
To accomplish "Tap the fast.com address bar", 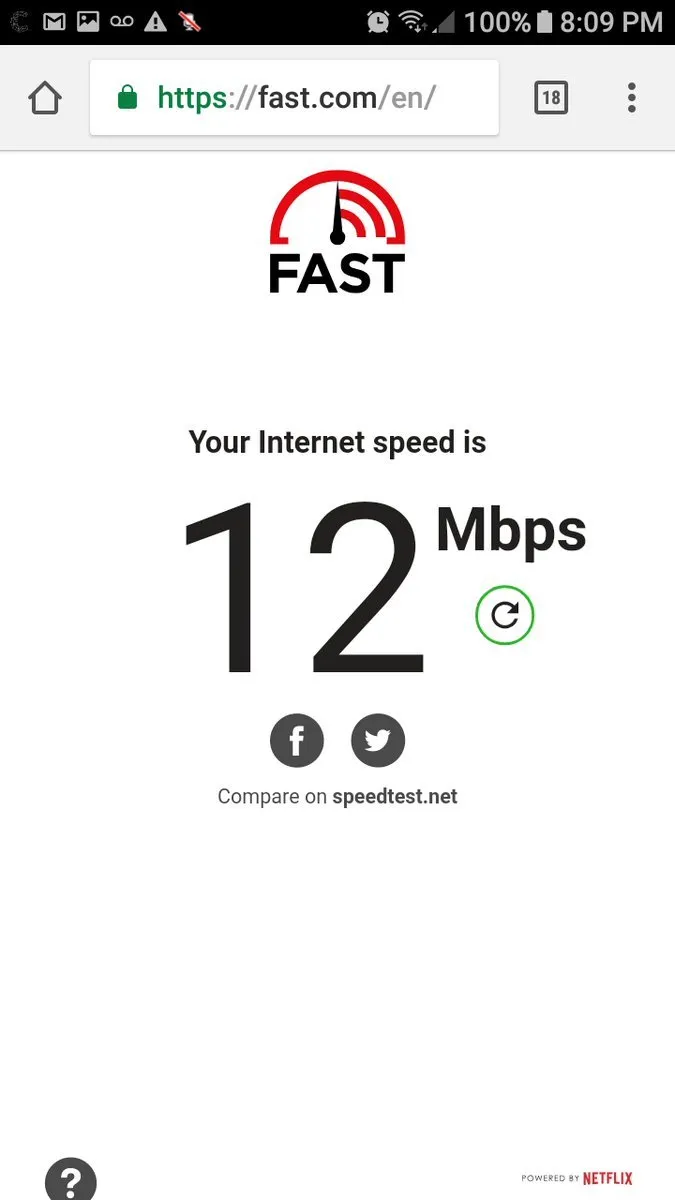I will click(294, 98).
